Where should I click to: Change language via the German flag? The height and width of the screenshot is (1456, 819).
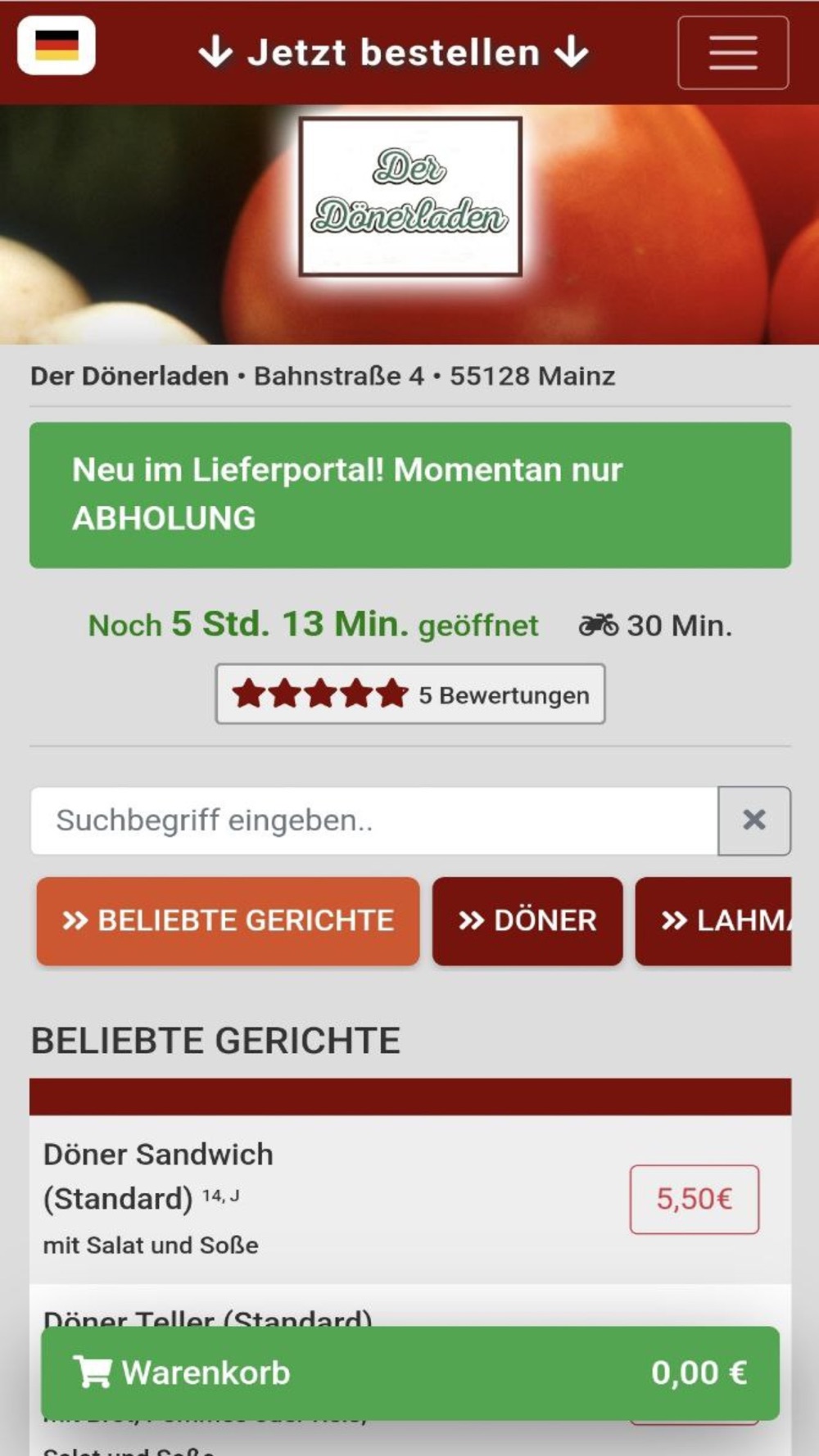click(x=57, y=46)
